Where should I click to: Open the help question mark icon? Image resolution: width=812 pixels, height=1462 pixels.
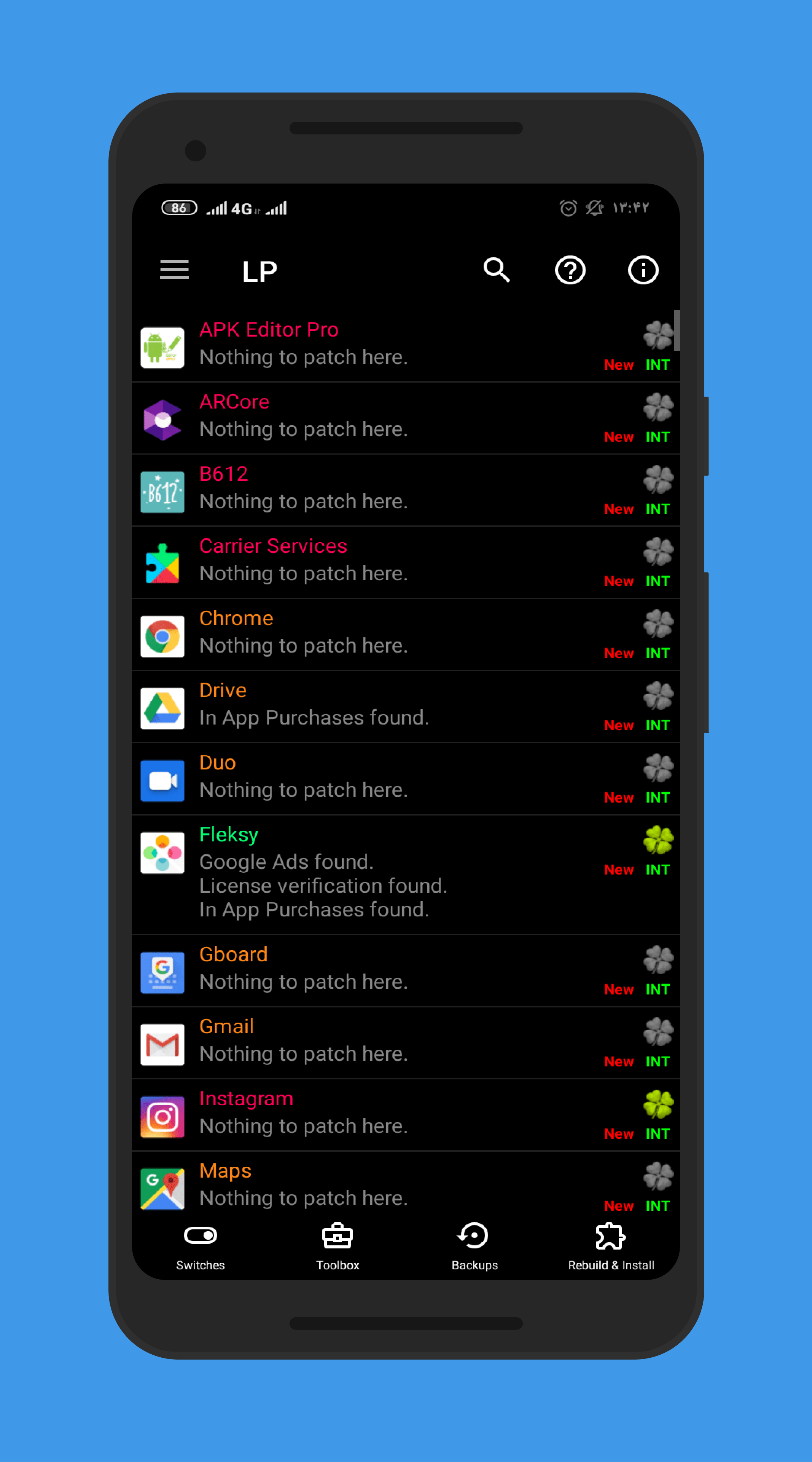click(x=569, y=270)
